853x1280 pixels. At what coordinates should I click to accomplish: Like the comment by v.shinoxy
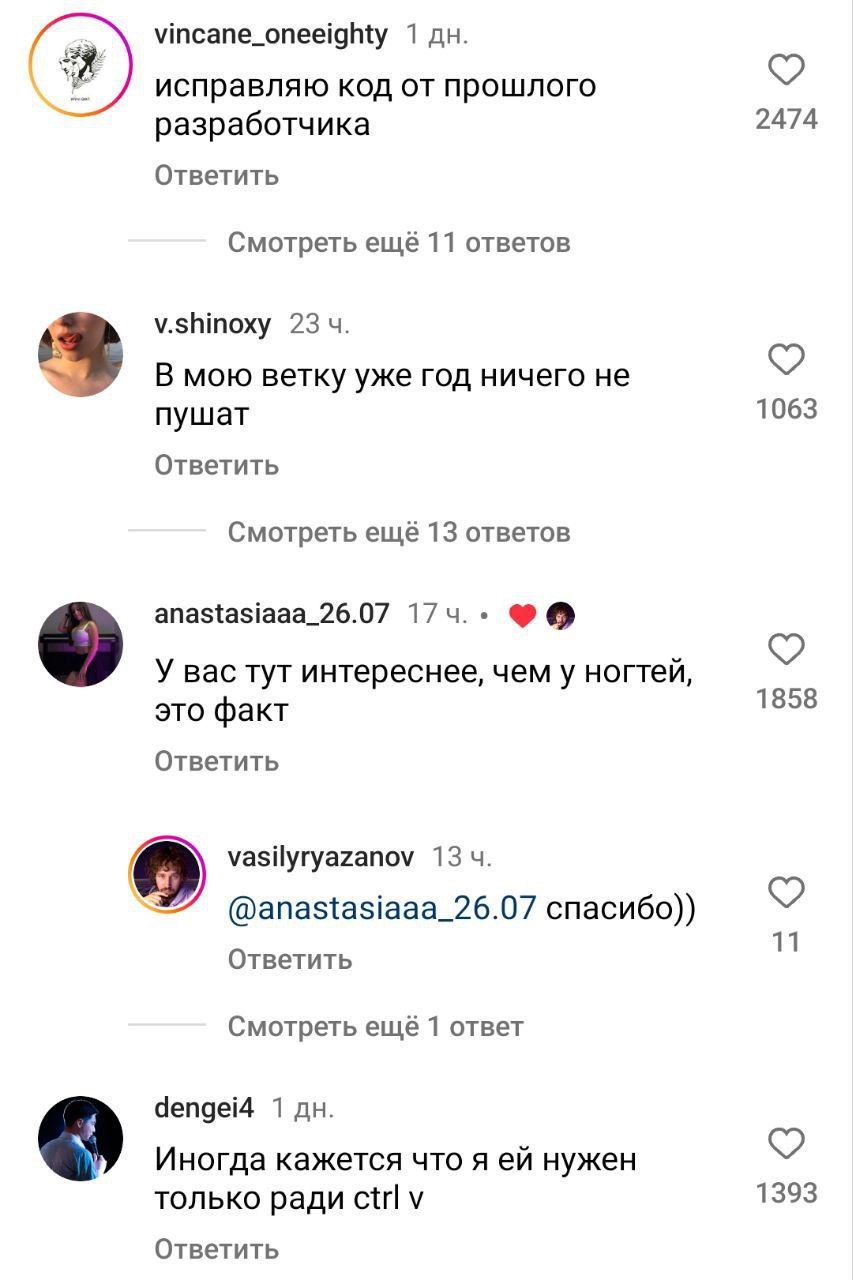pyautogui.click(x=786, y=360)
